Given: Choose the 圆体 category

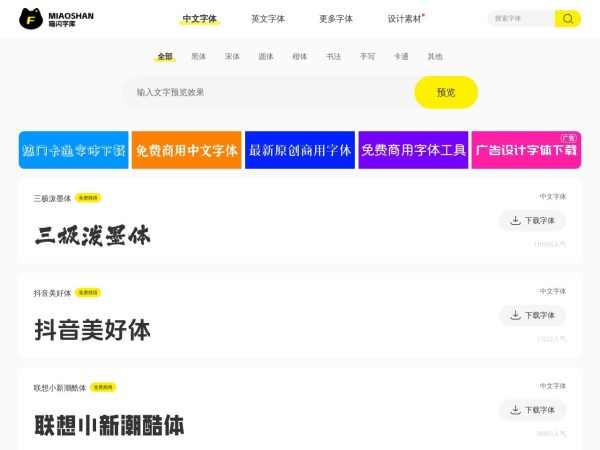Looking at the screenshot, I should pyautogui.click(x=266, y=57).
